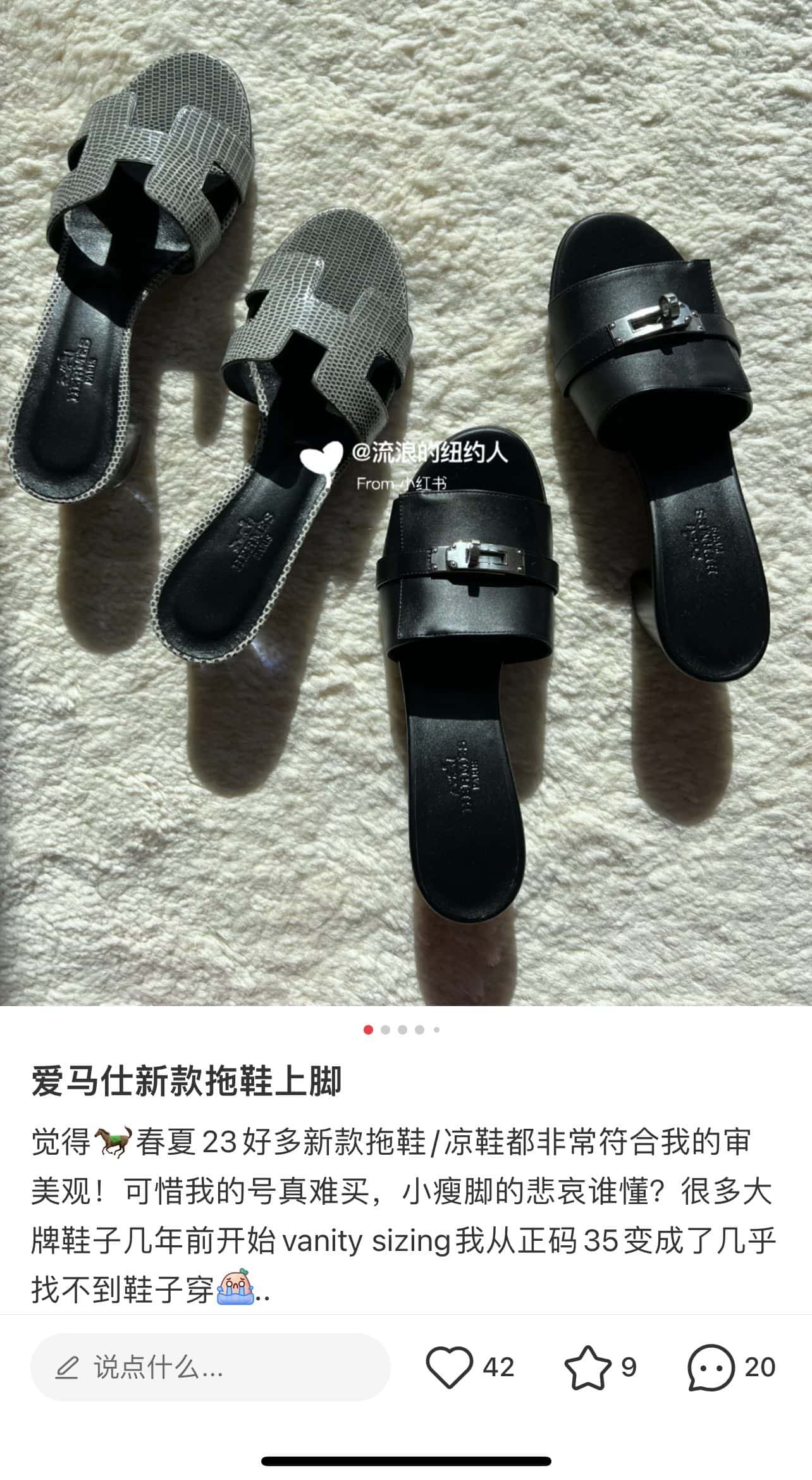Tap the image page indicator dots
The width and height of the screenshot is (812, 1480).
tap(402, 1030)
